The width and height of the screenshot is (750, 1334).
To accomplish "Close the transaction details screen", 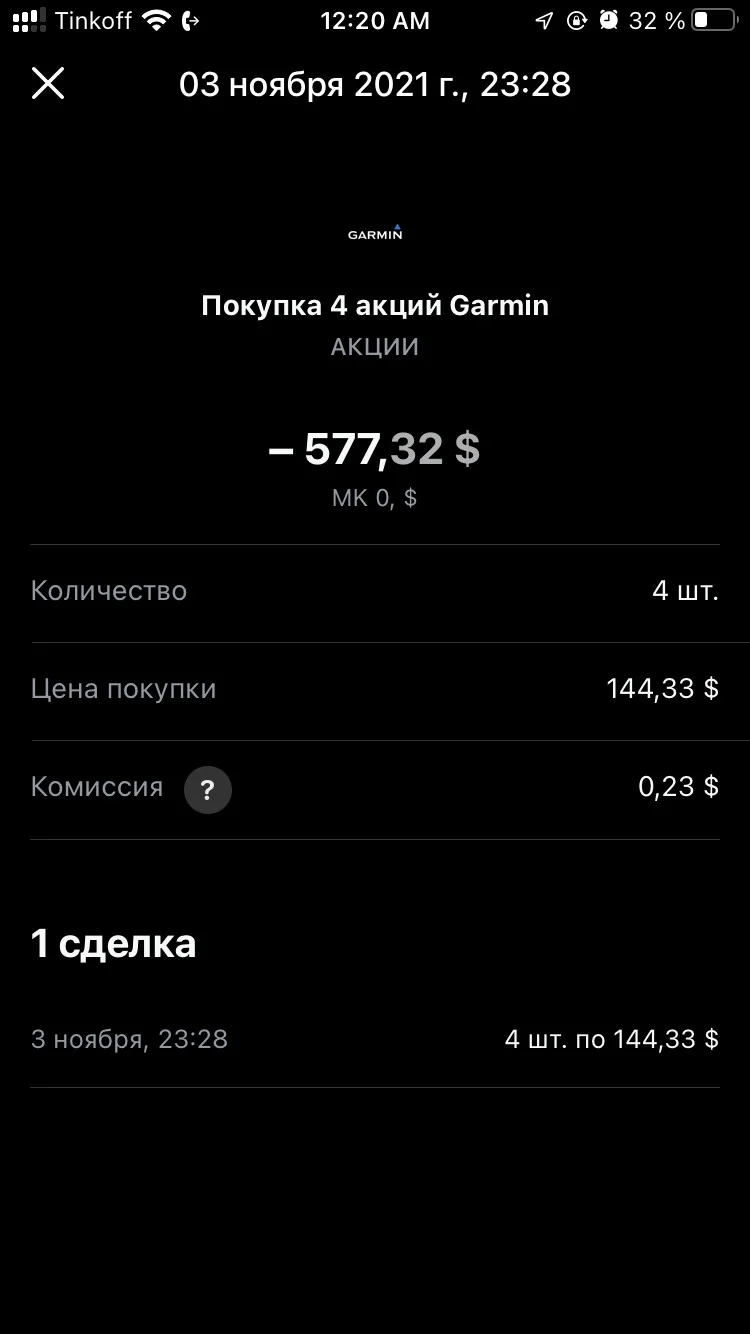I will 48,84.
